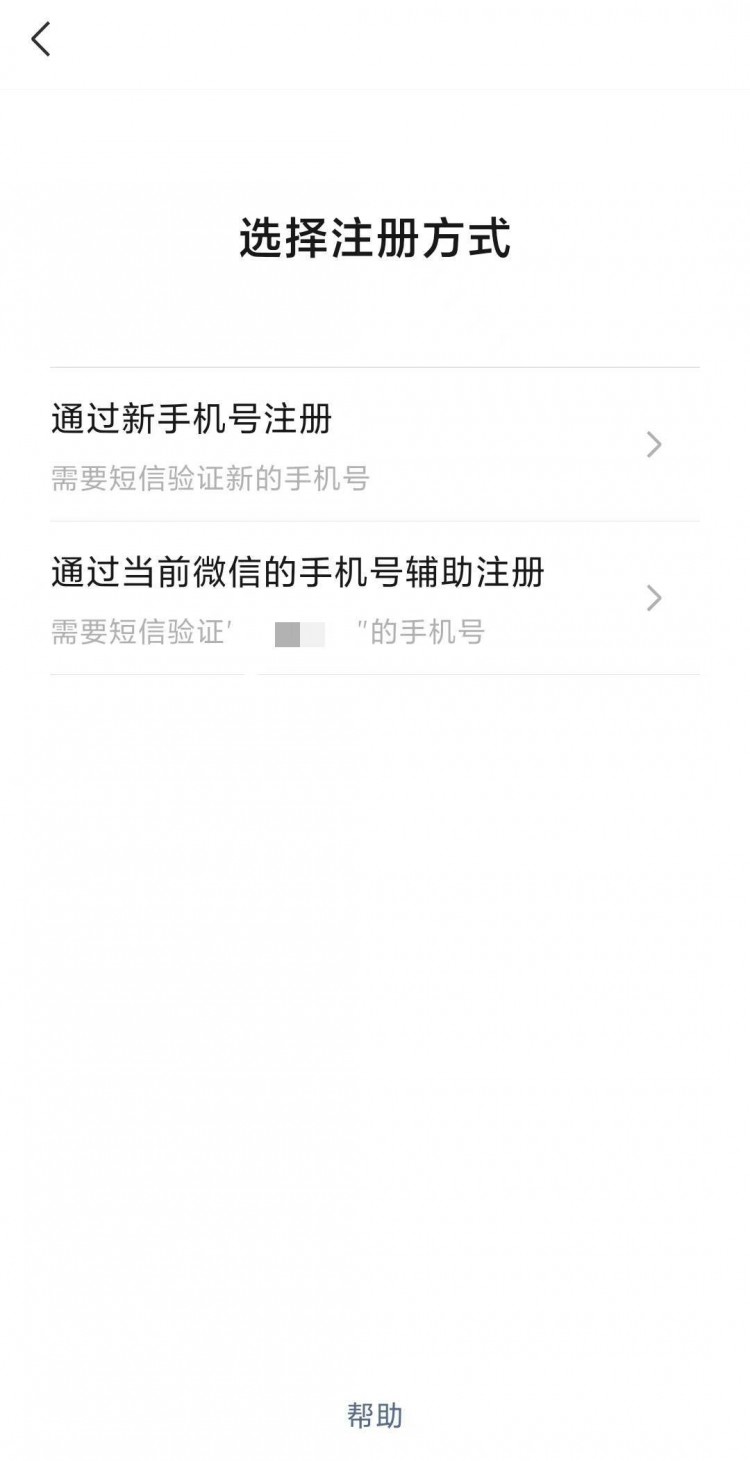Click the new phone number registration list row
The image size is (750, 1461).
tap(375, 445)
